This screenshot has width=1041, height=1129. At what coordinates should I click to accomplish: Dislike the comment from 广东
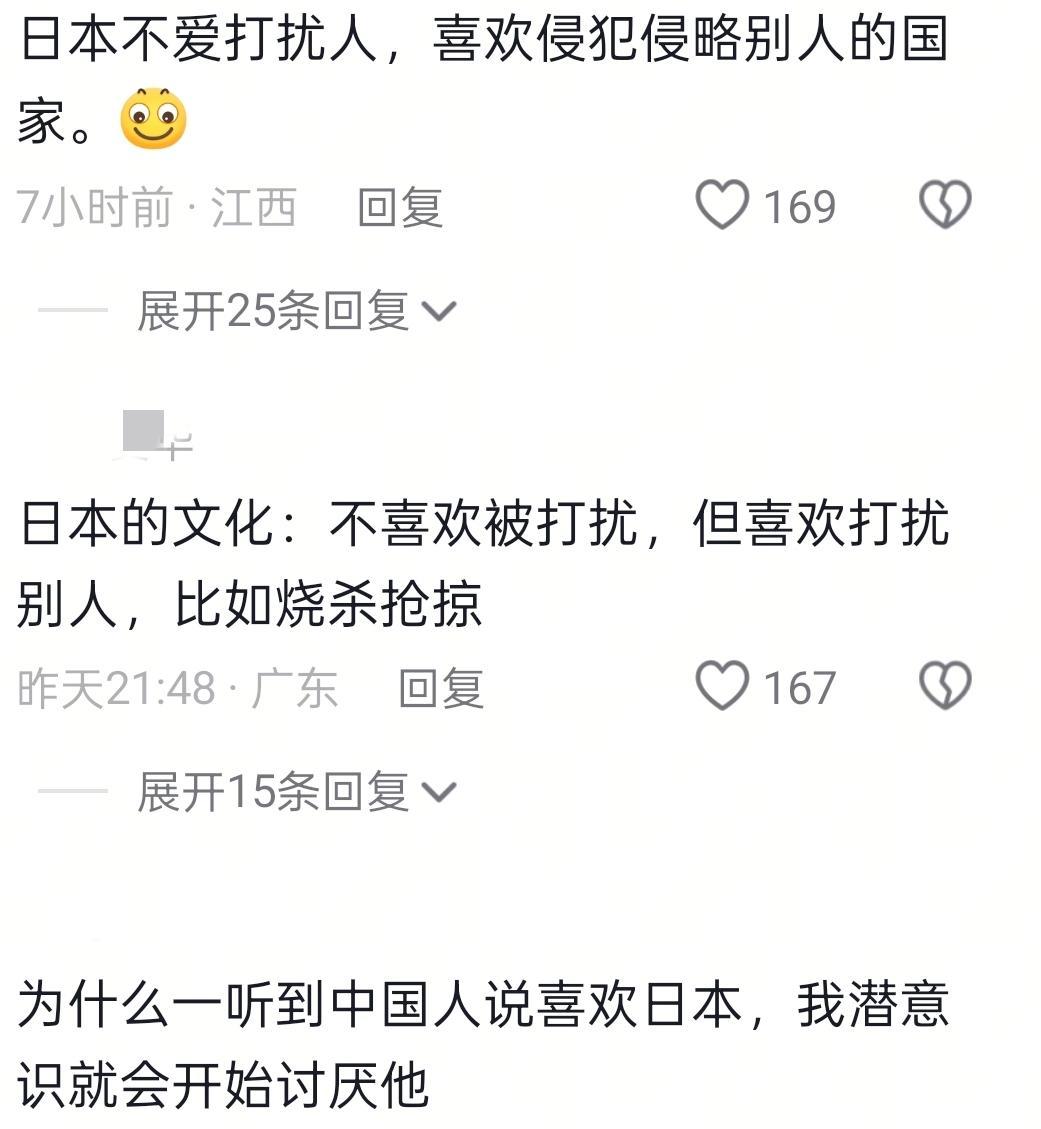coord(945,687)
